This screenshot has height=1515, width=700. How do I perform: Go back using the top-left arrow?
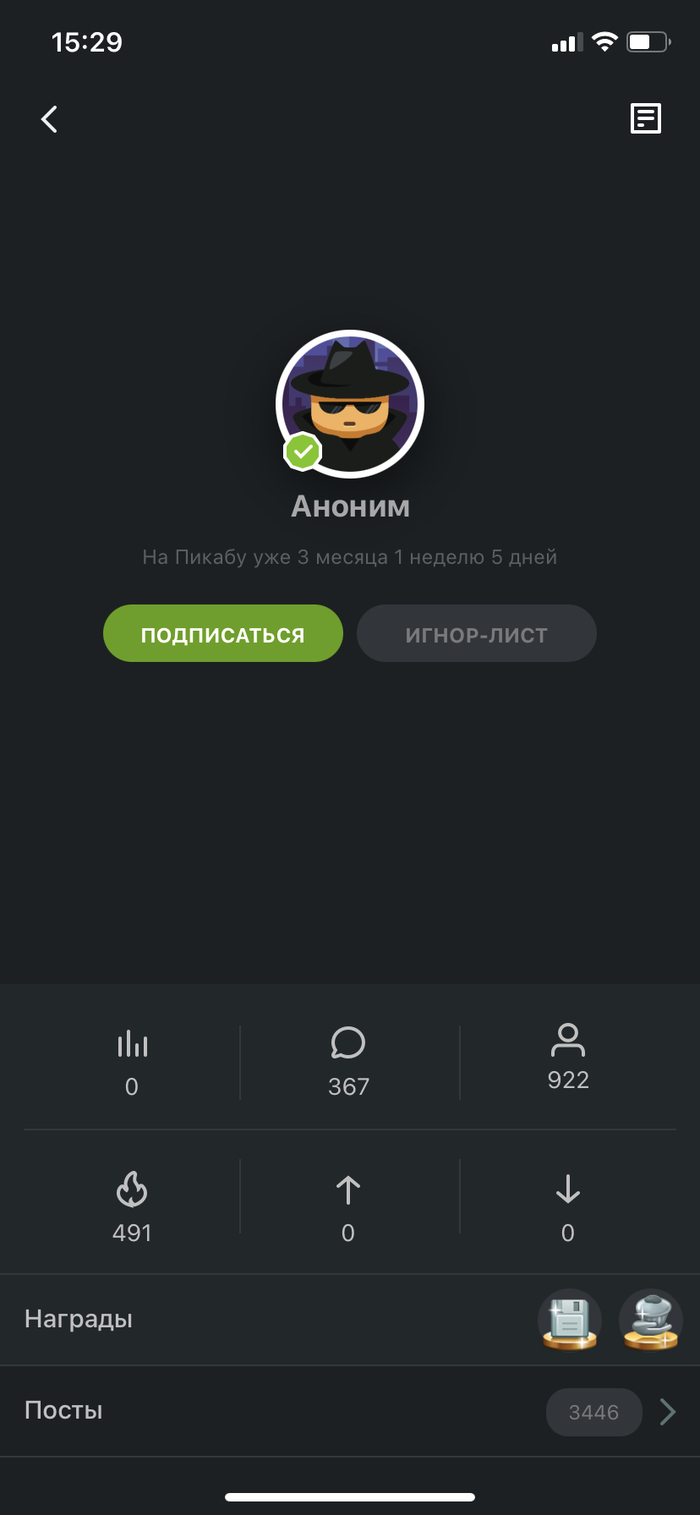49,120
